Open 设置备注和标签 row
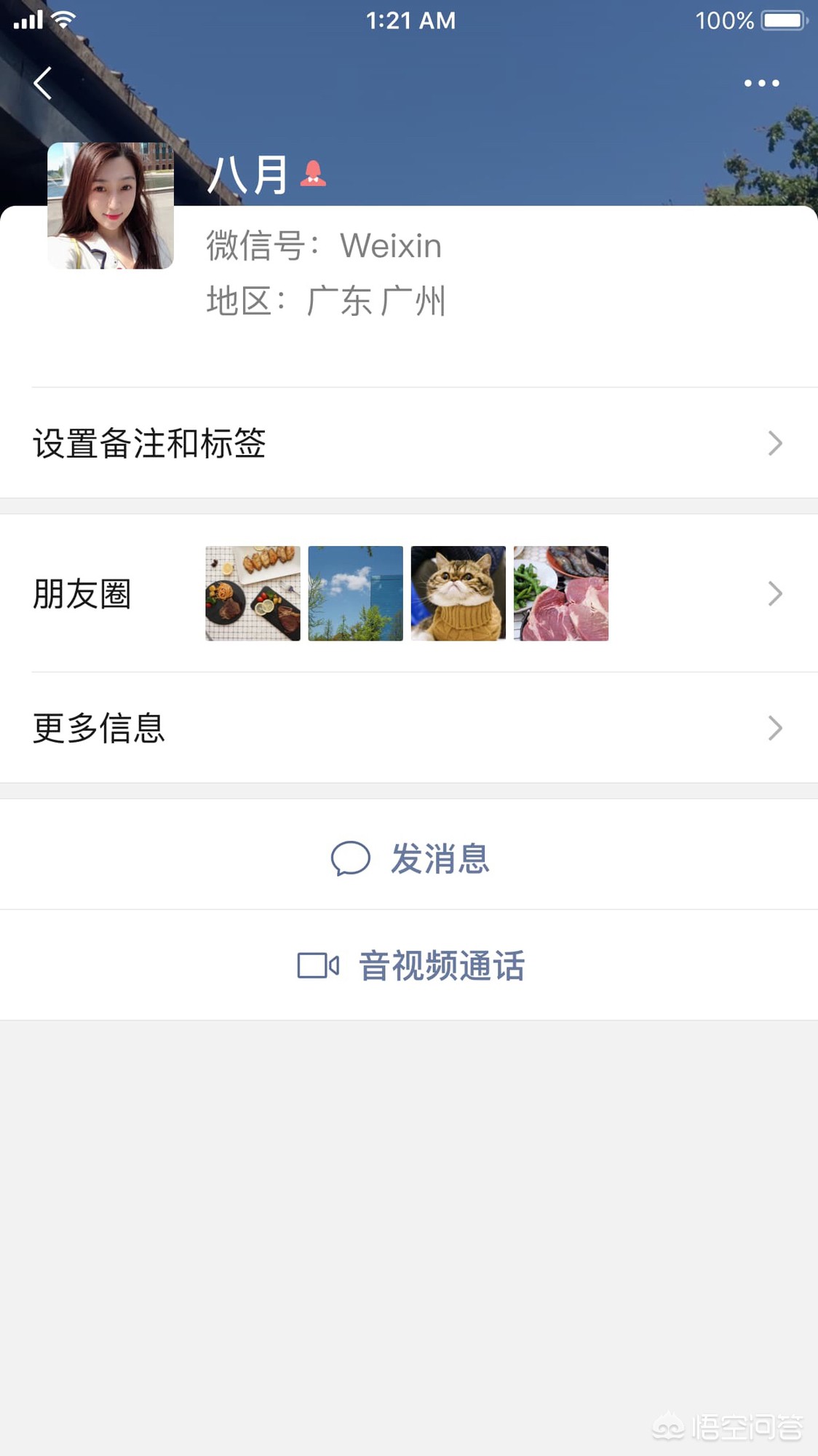 (x=408, y=443)
